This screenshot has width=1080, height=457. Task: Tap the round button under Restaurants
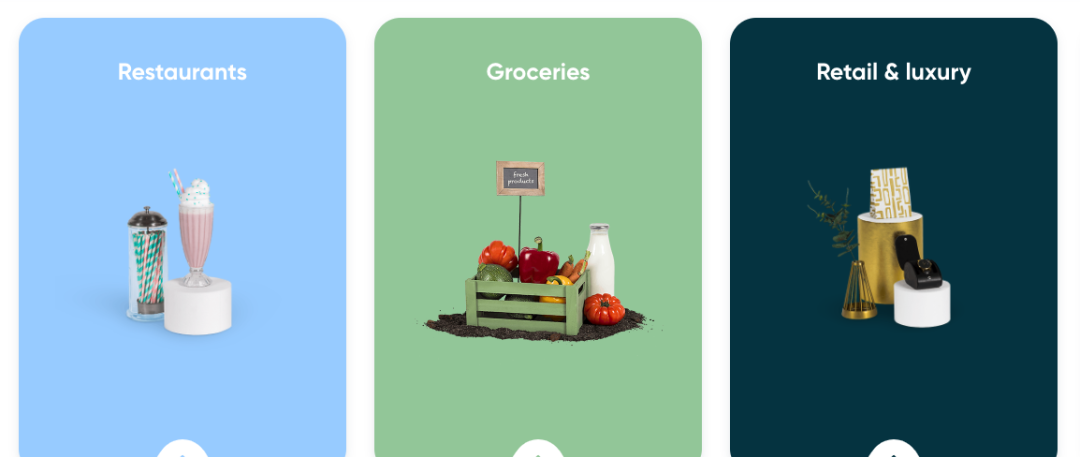pos(182,450)
